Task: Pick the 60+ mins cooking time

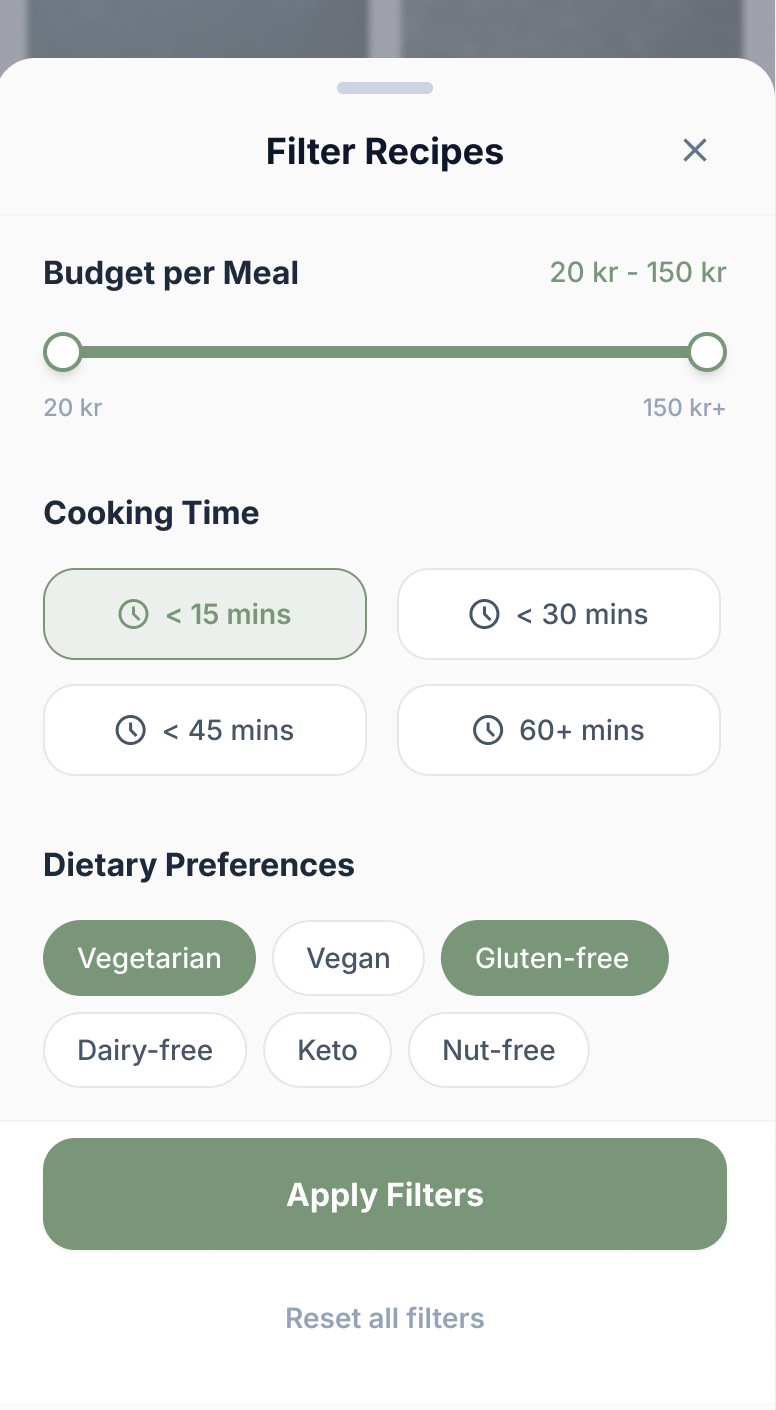Action: [559, 730]
